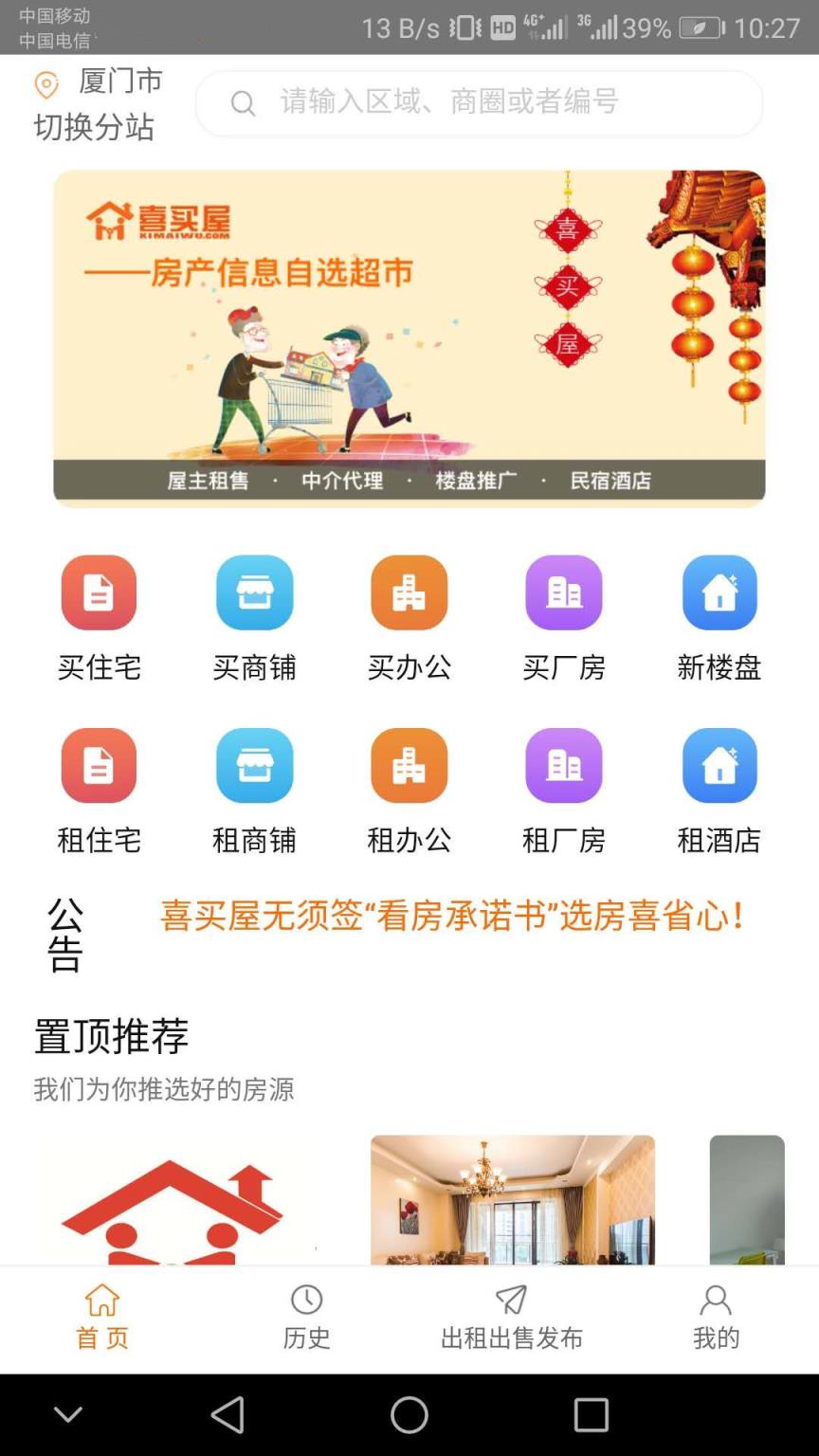819x1456 pixels.
Task: Switch to the 我的 profile tab
Action: click(x=716, y=1318)
